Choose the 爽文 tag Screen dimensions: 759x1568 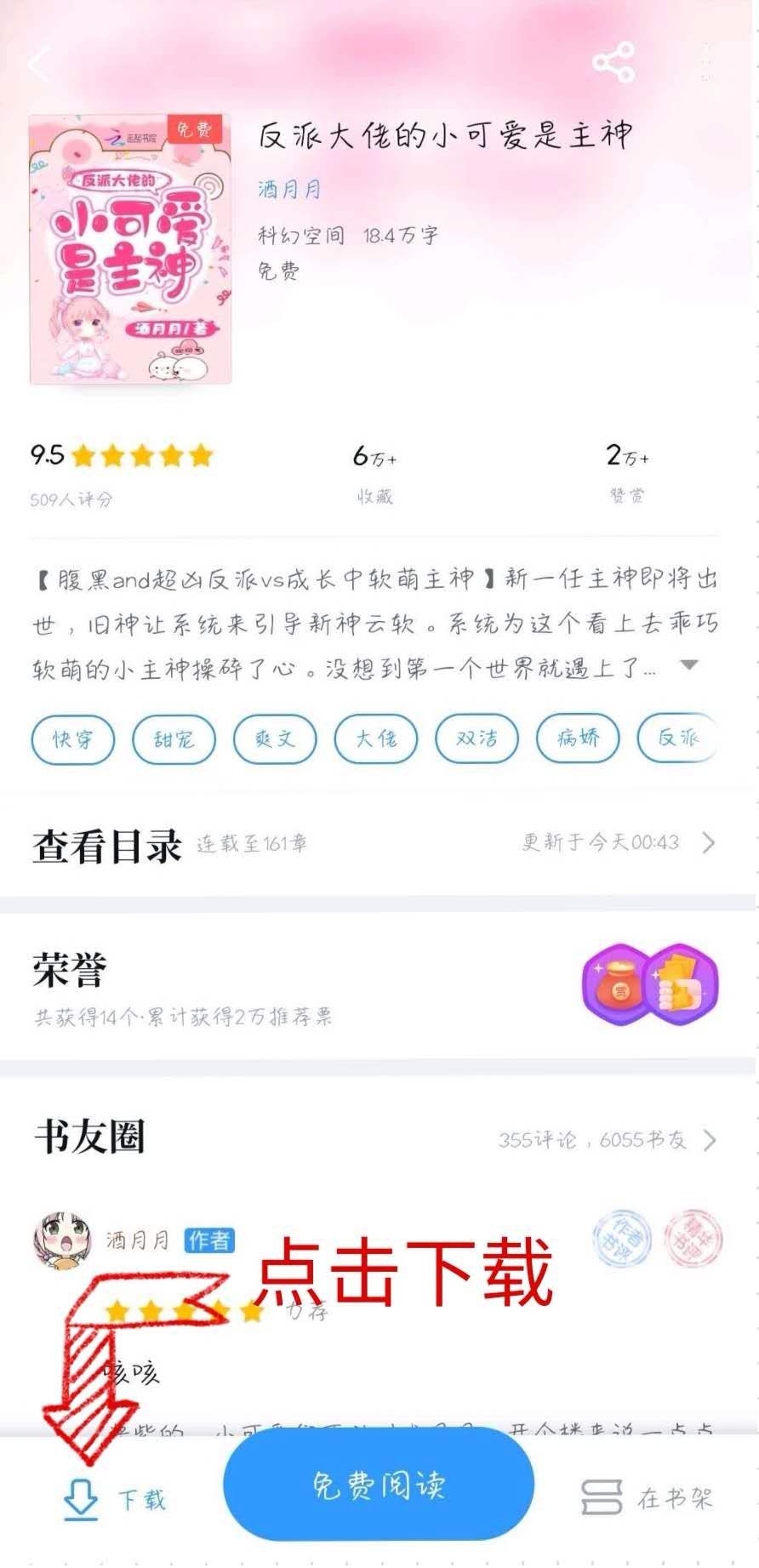tap(275, 738)
